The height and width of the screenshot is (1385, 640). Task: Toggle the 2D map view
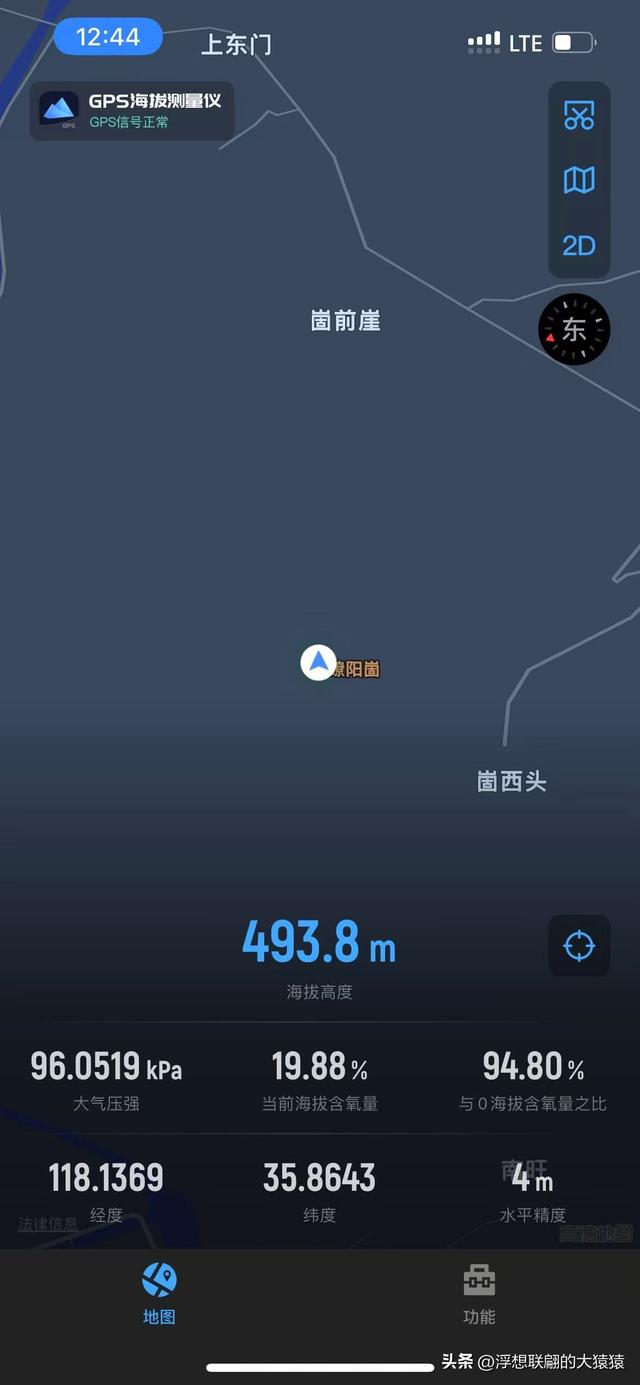[579, 246]
